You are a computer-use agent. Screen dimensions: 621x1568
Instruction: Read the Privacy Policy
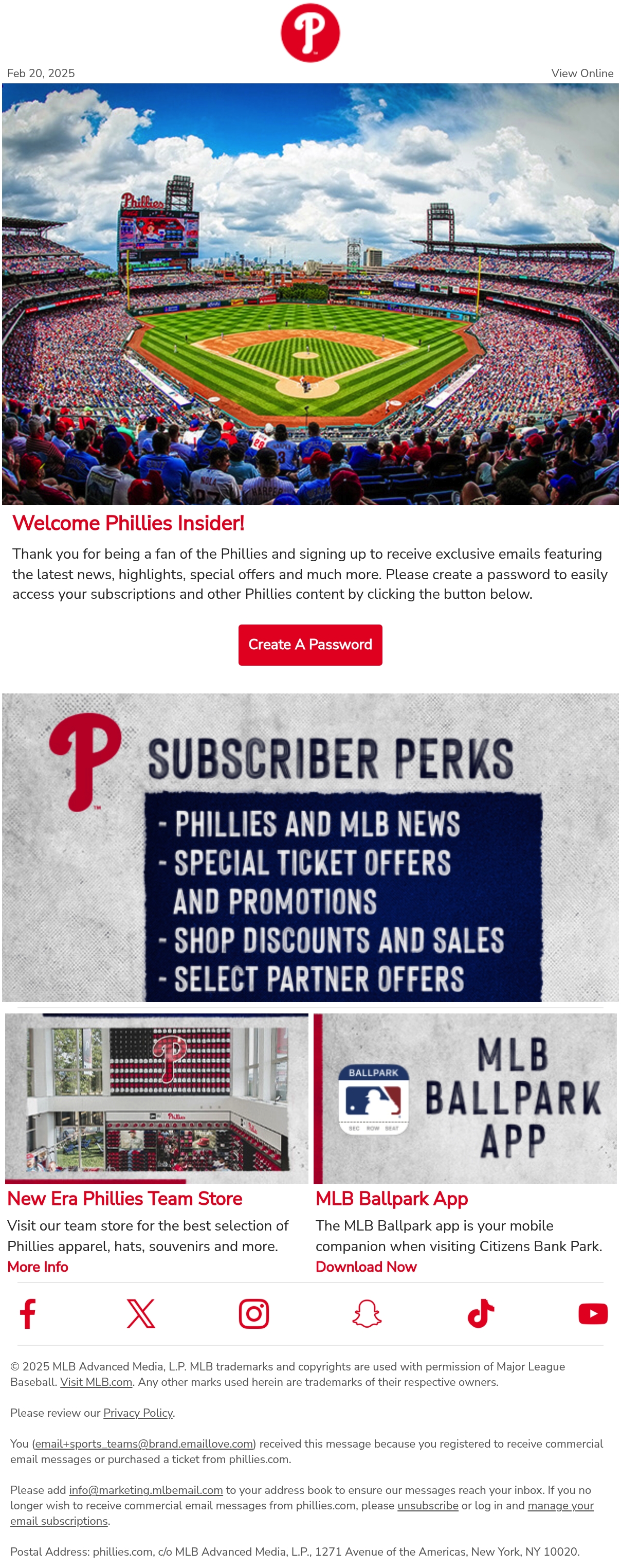click(138, 1413)
